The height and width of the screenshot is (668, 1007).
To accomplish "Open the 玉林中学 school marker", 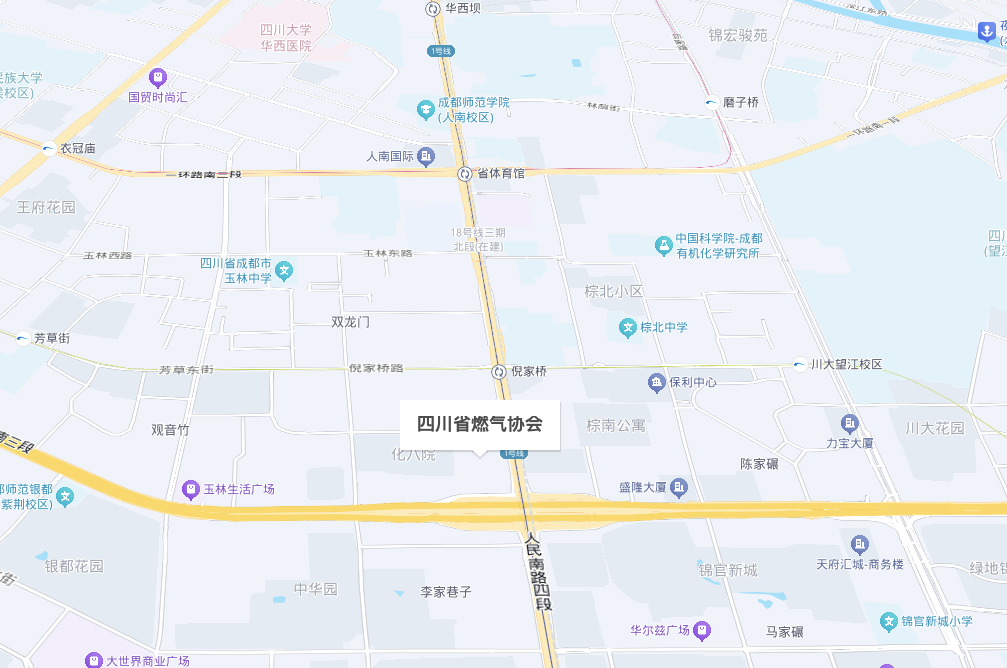I will point(284,270).
